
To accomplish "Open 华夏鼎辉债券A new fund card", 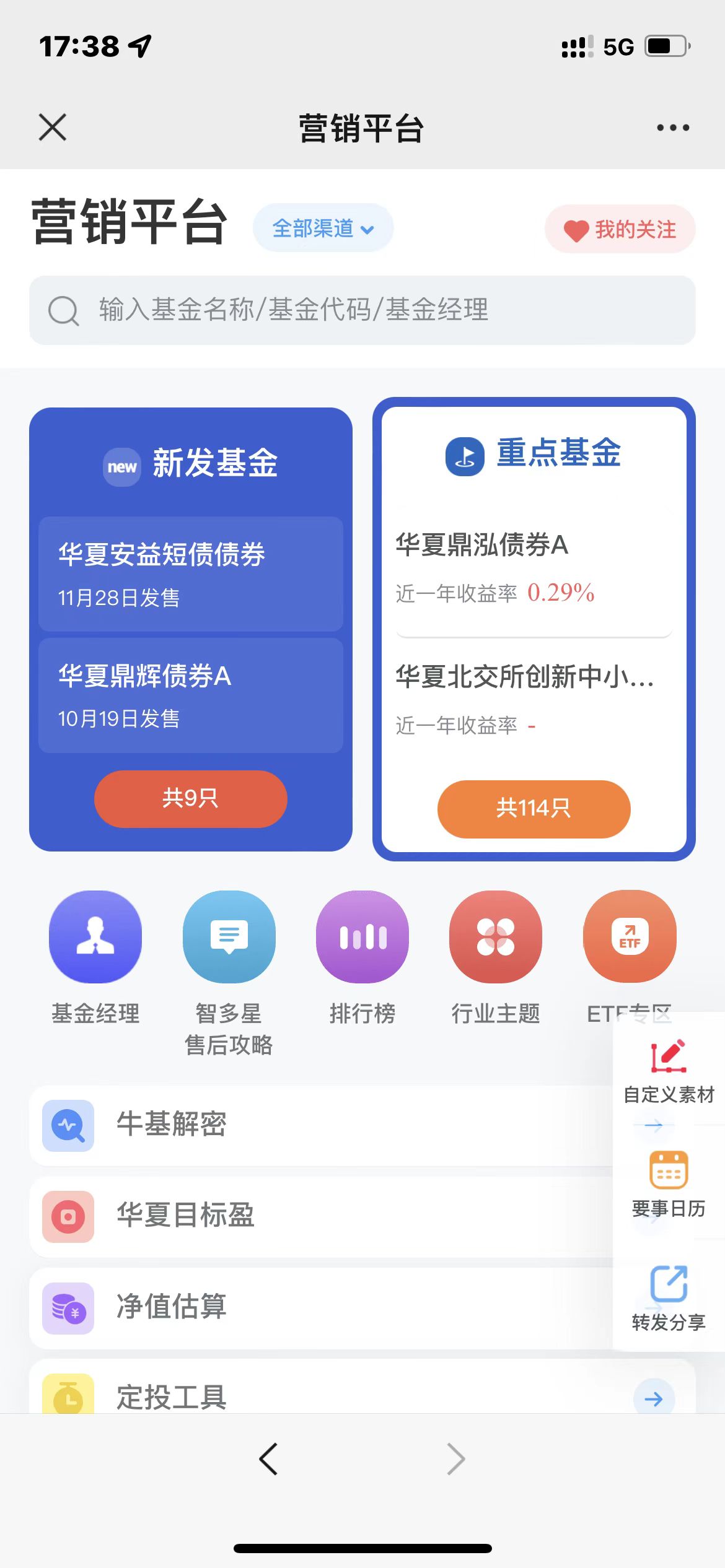I will (191, 695).
